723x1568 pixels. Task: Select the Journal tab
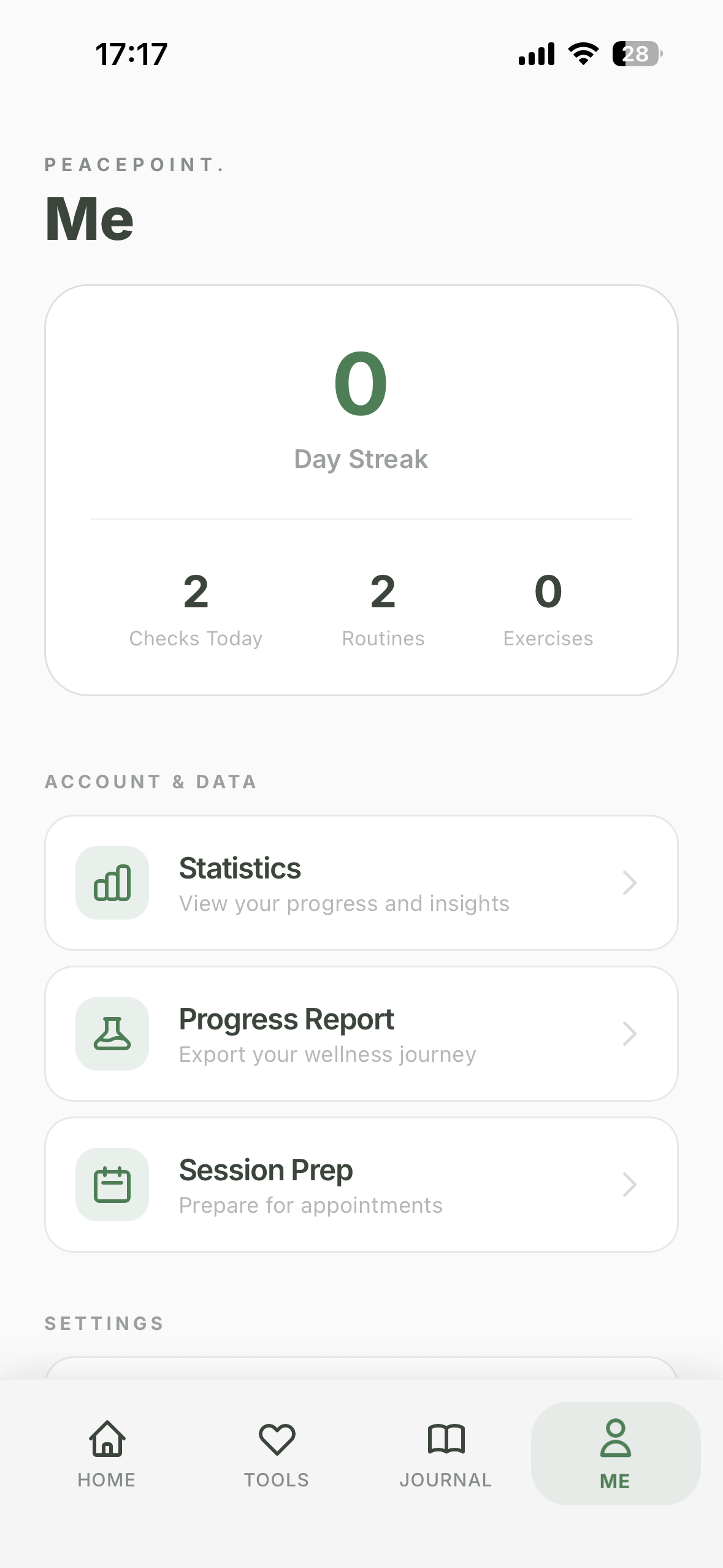[x=446, y=1453]
